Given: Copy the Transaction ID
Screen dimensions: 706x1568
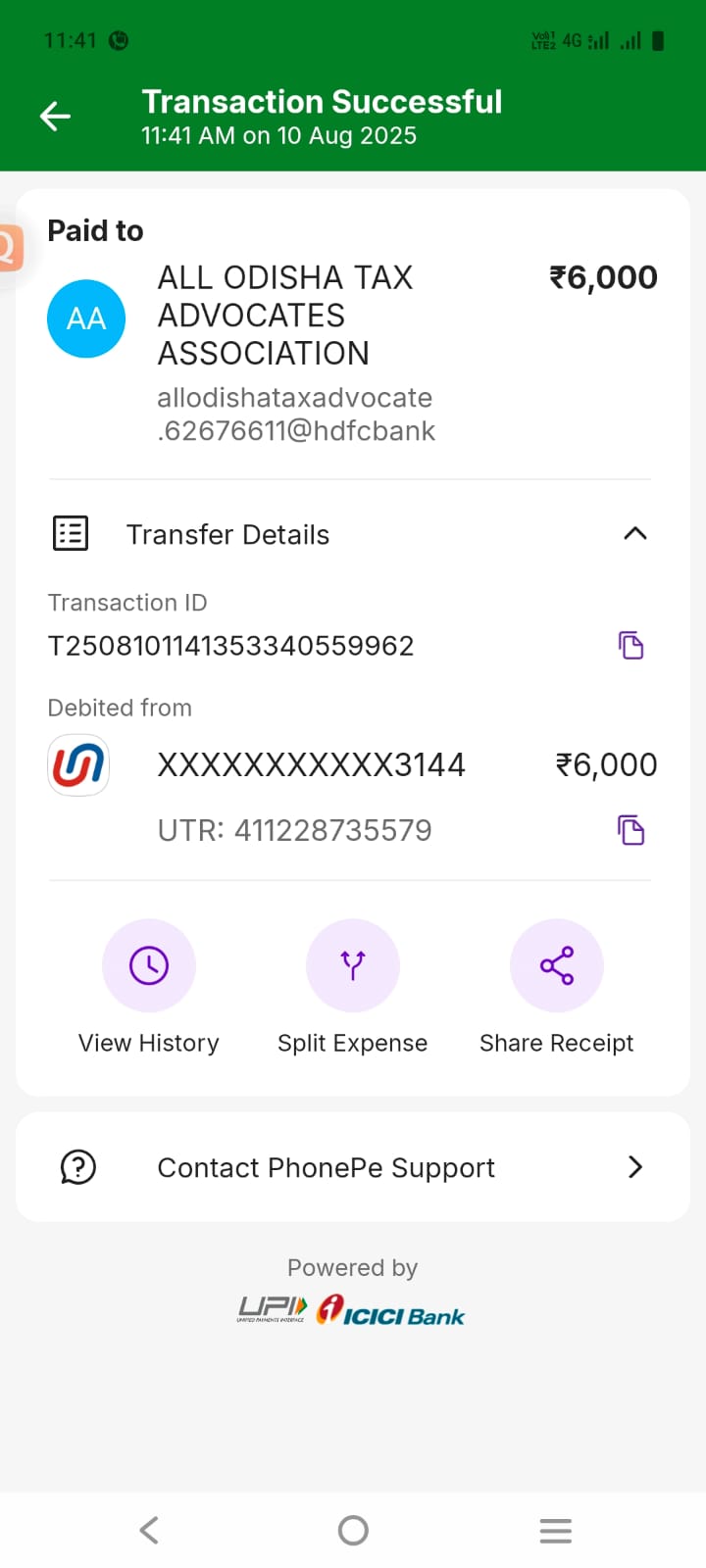Looking at the screenshot, I should click(630, 645).
